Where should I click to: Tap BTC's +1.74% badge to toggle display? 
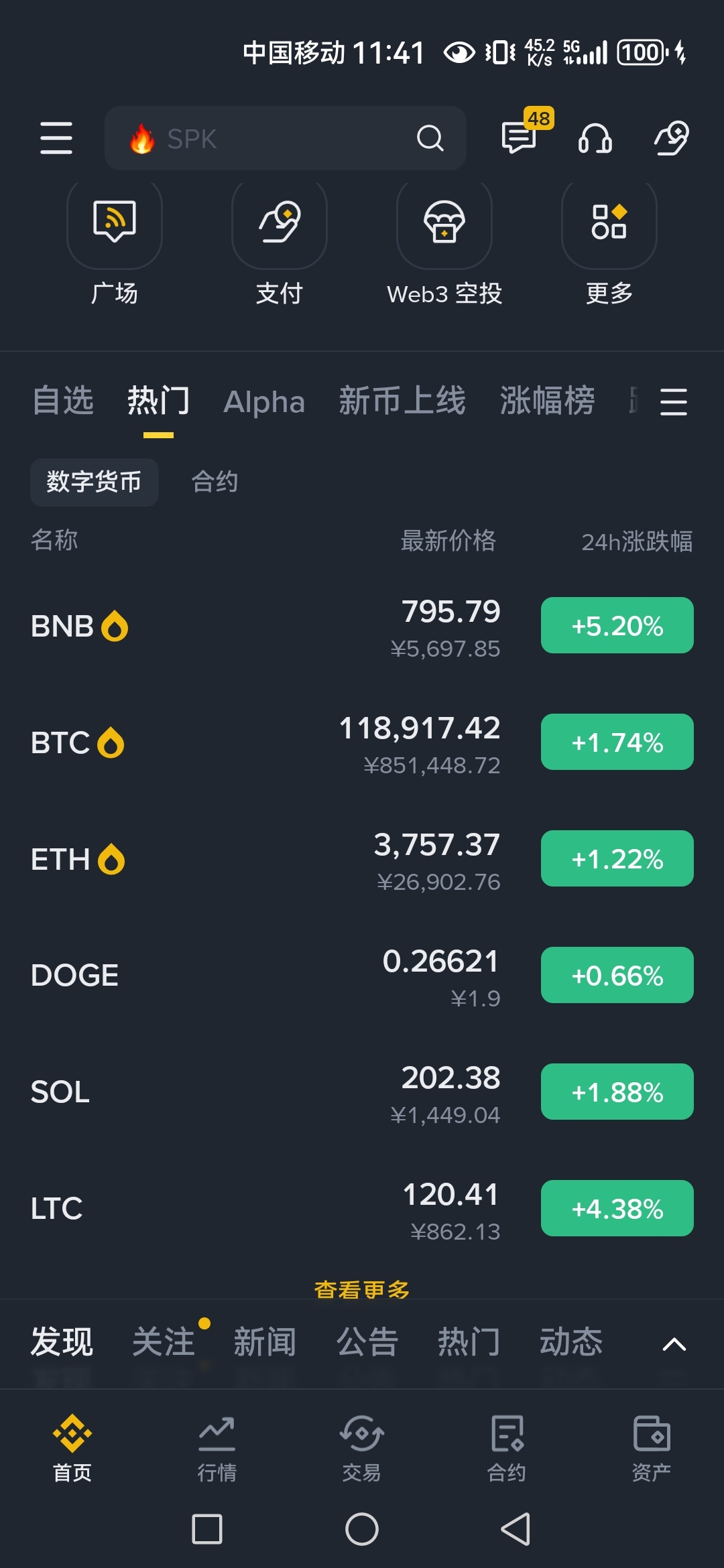pos(616,742)
